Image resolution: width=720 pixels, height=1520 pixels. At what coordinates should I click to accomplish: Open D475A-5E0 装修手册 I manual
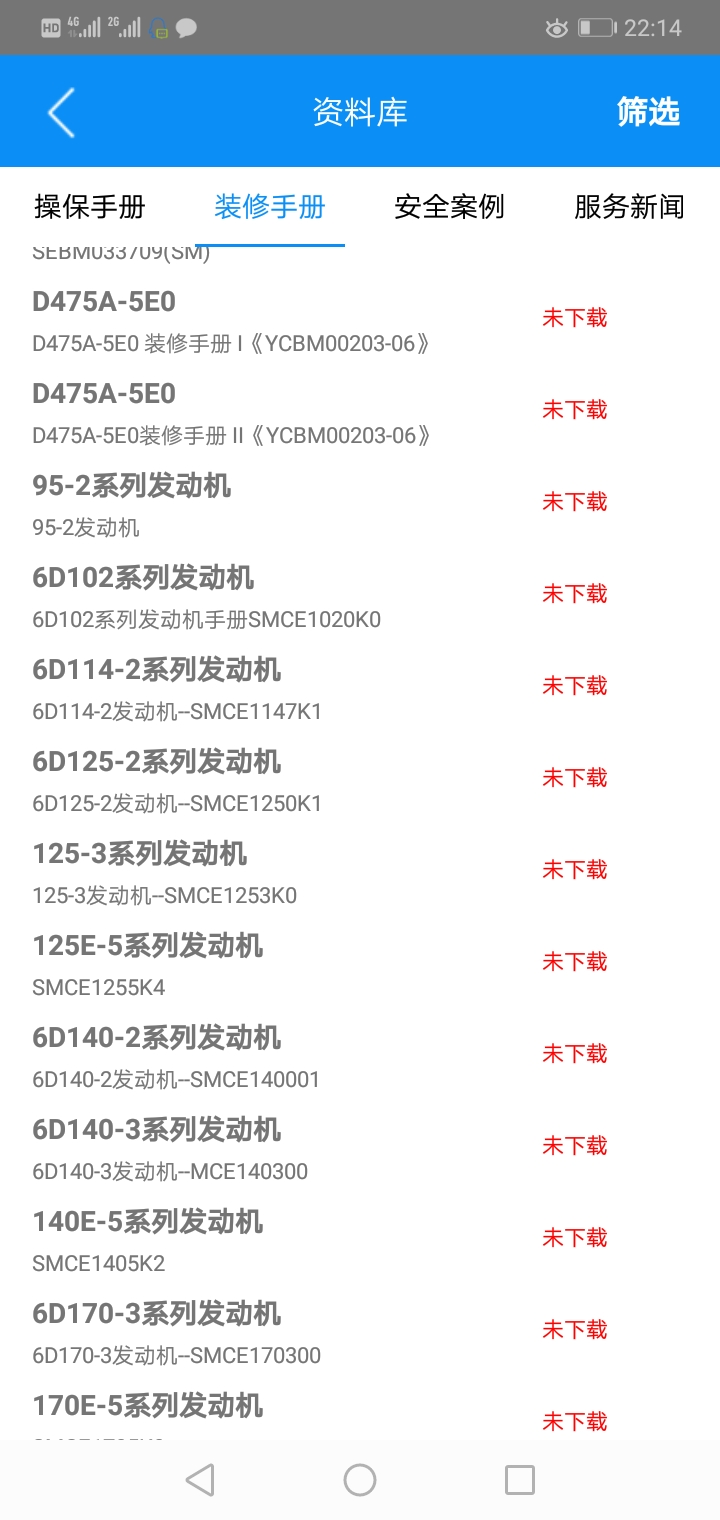click(360, 321)
